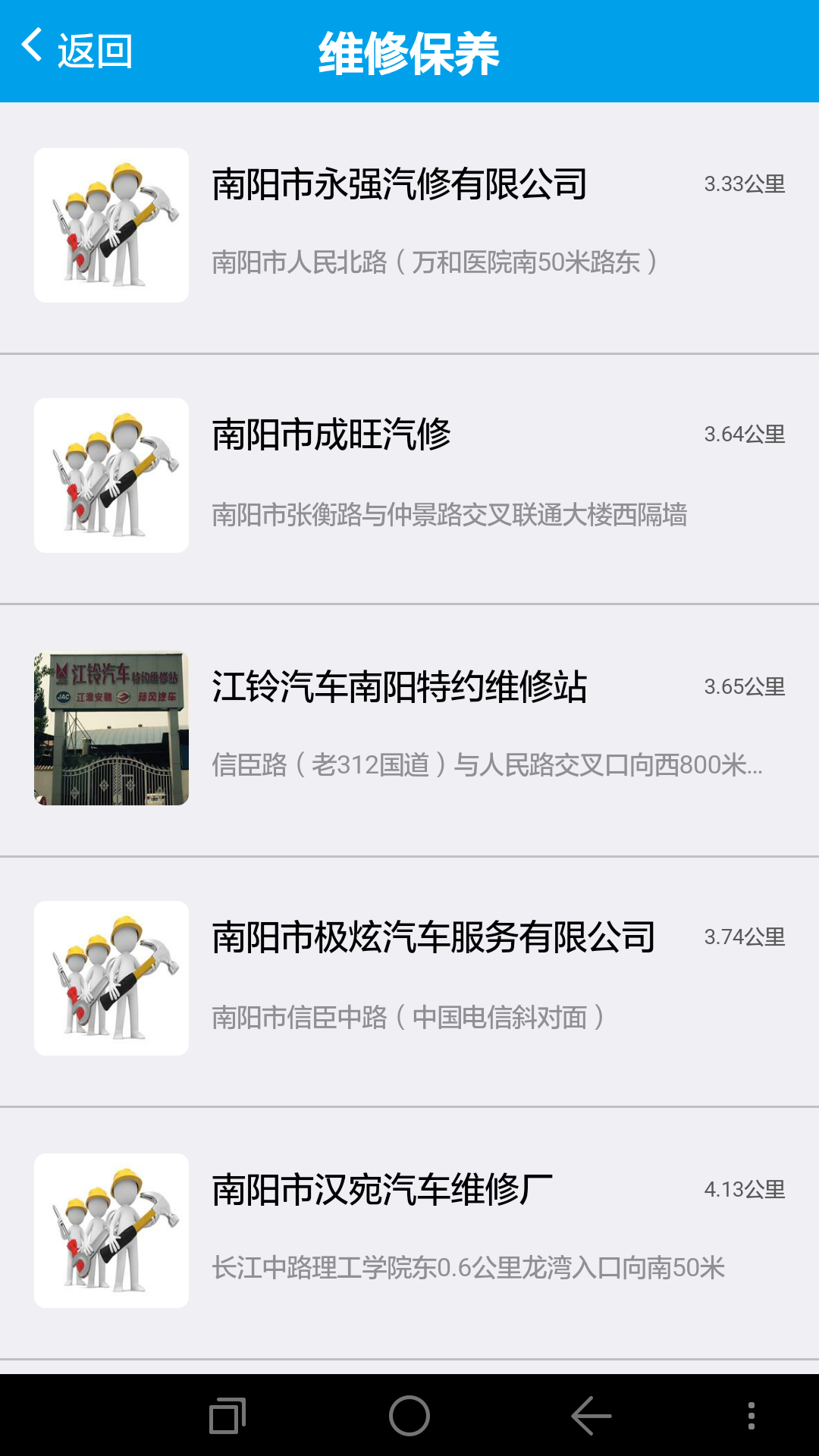
Task: Select the 南阳市成旺汽修 listing
Action: pyautogui.click(x=331, y=435)
